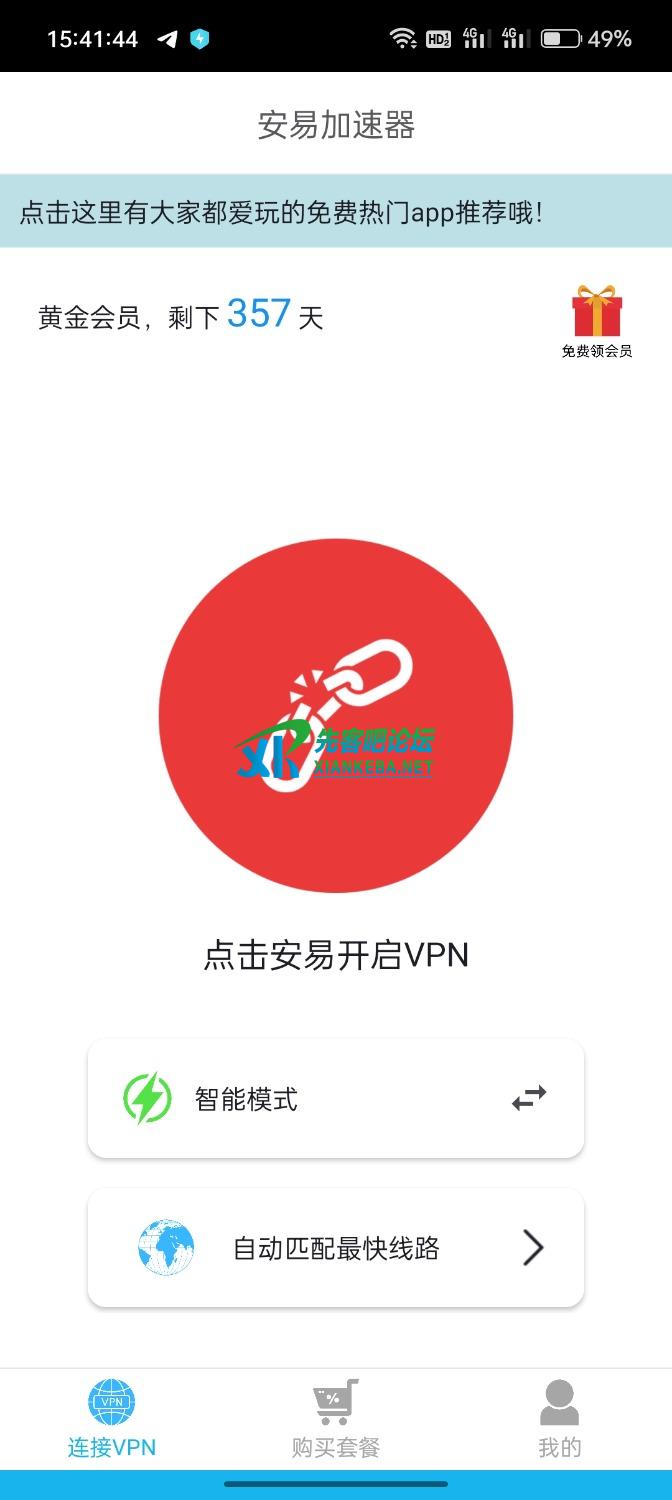Viewport: 672px width, 1500px height.
Task: Select the 连接VPN tab
Action: point(112,1418)
